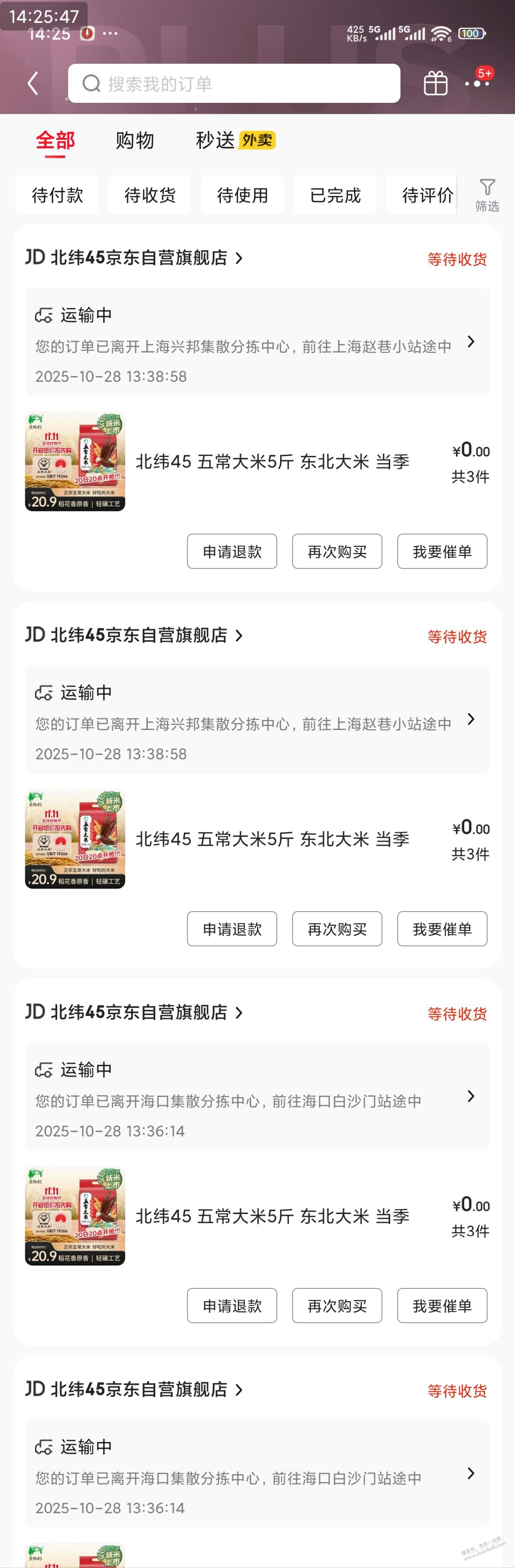
Task: Open the gift box icon
Action: (x=435, y=83)
